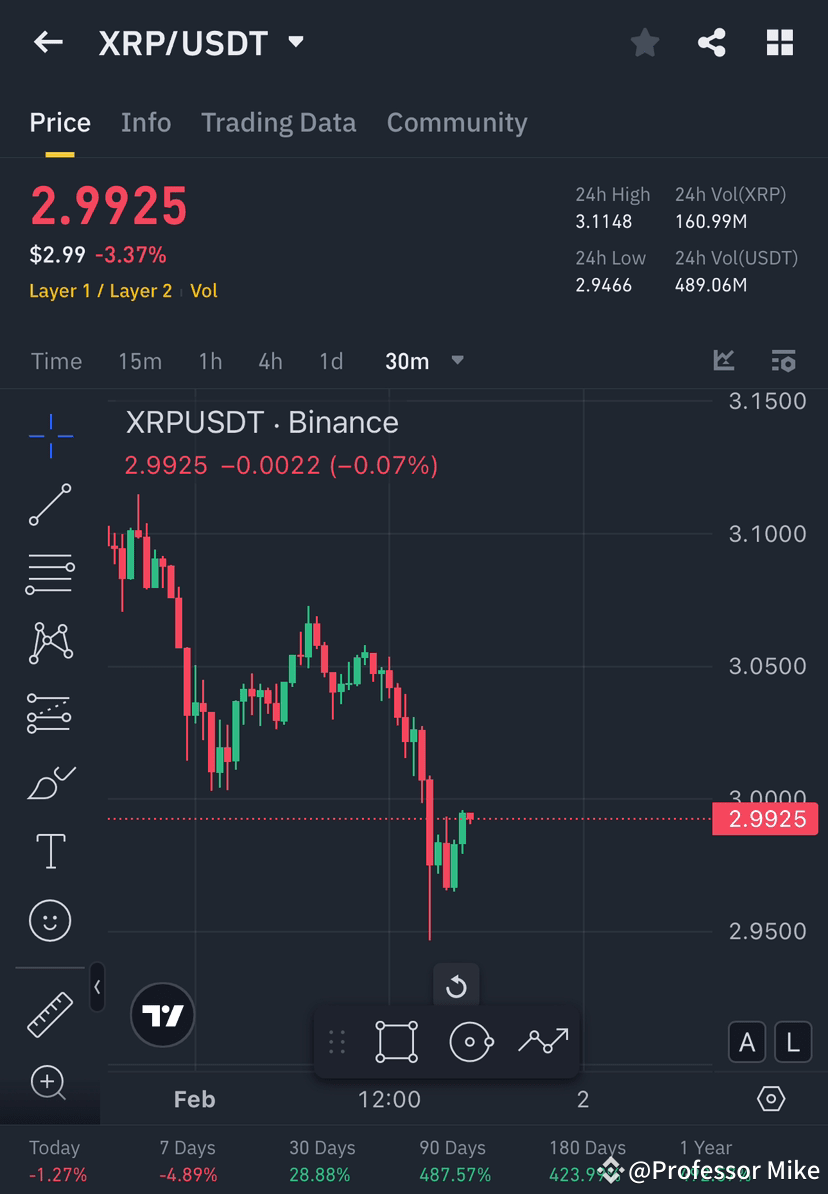Screen dimensions: 828x1194
Task: Select the brush drawing tool
Action: 50,781
